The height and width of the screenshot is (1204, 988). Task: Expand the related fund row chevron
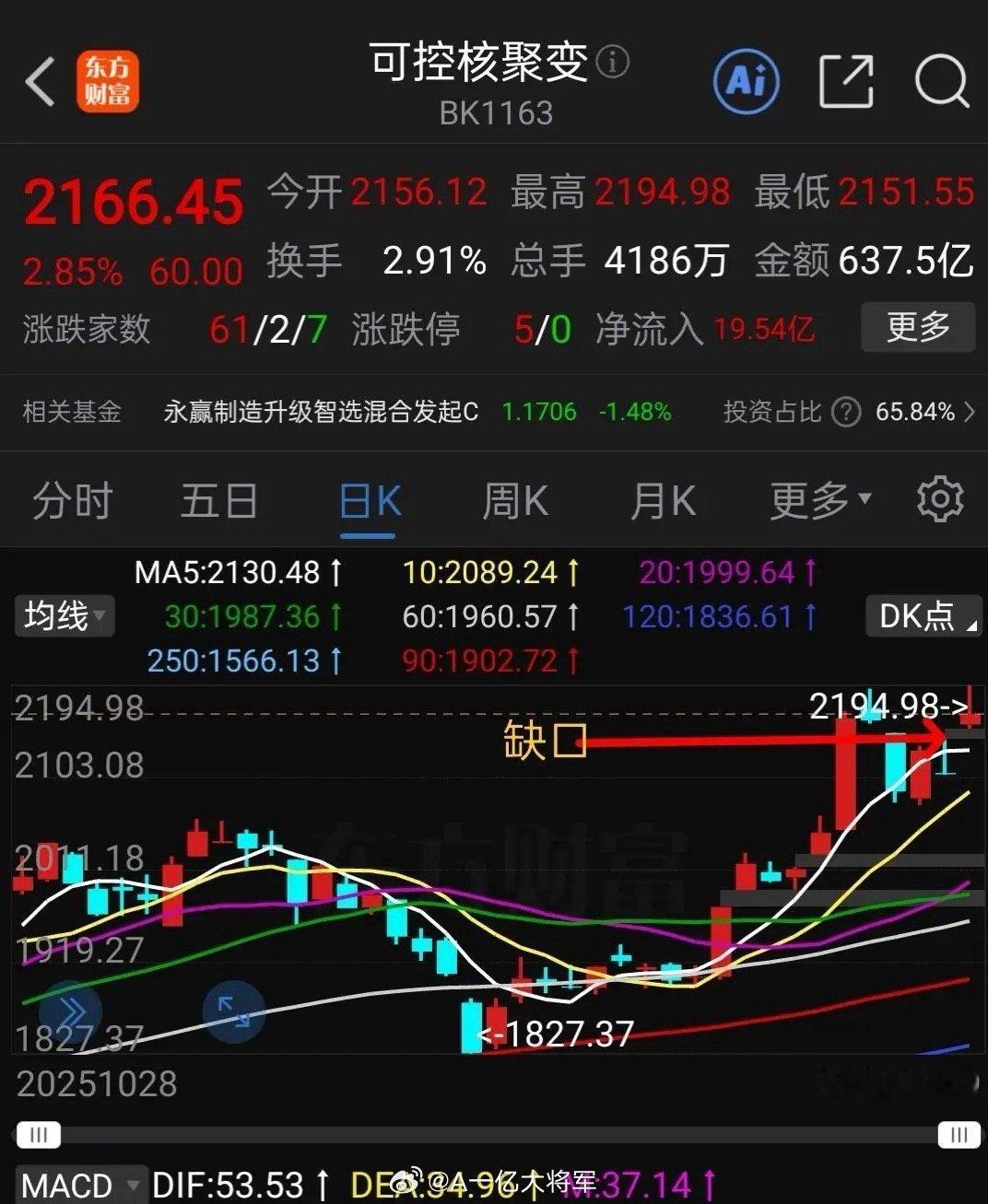(x=970, y=412)
